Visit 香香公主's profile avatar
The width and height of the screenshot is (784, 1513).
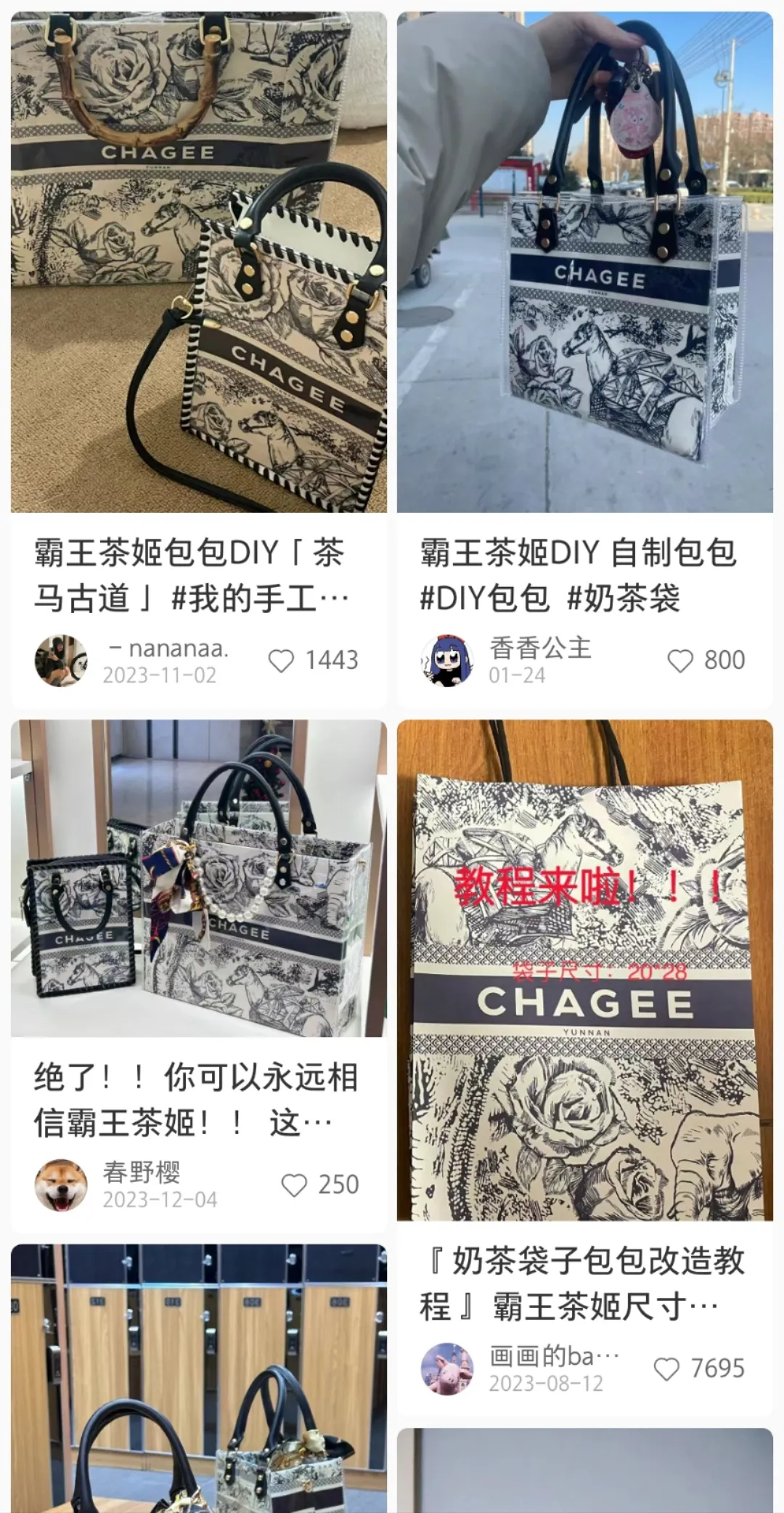(447, 660)
